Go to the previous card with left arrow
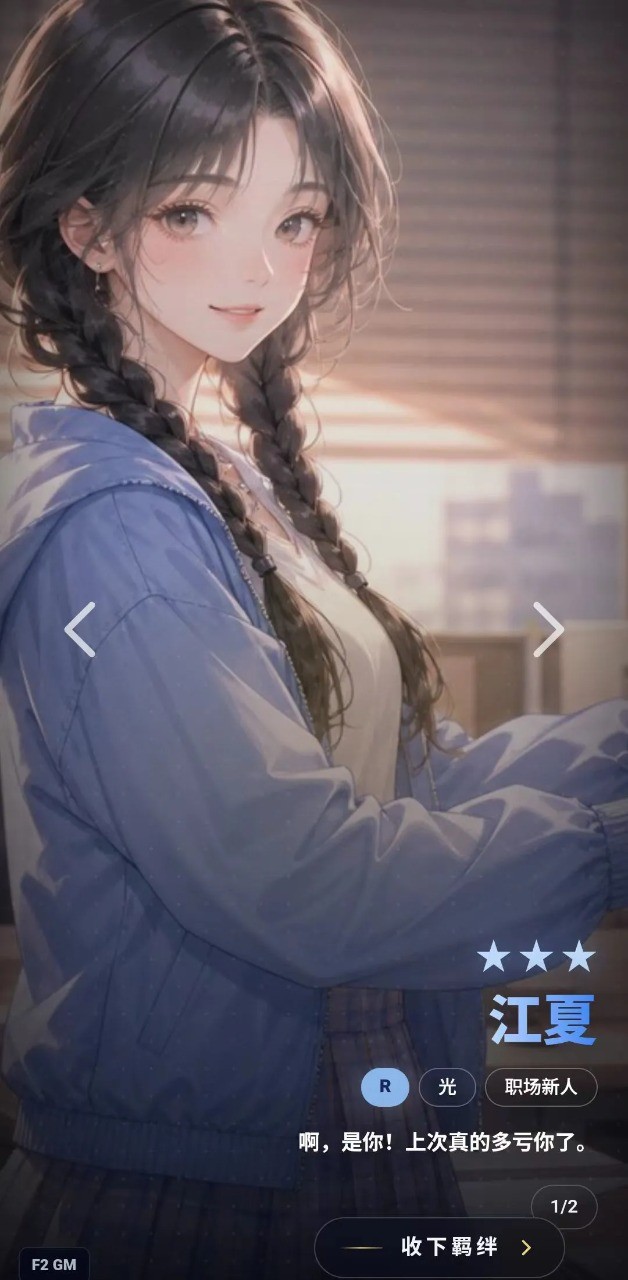This screenshot has height=1280, width=628. point(80,629)
